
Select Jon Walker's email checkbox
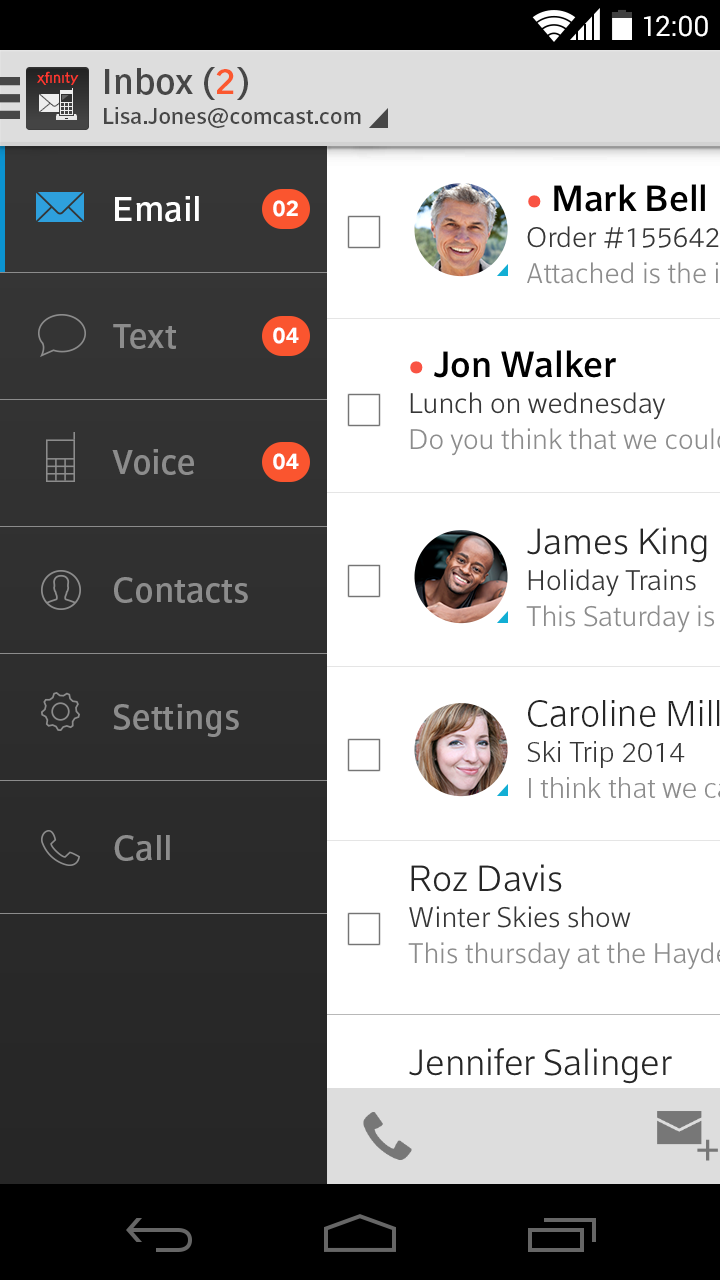(363, 409)
